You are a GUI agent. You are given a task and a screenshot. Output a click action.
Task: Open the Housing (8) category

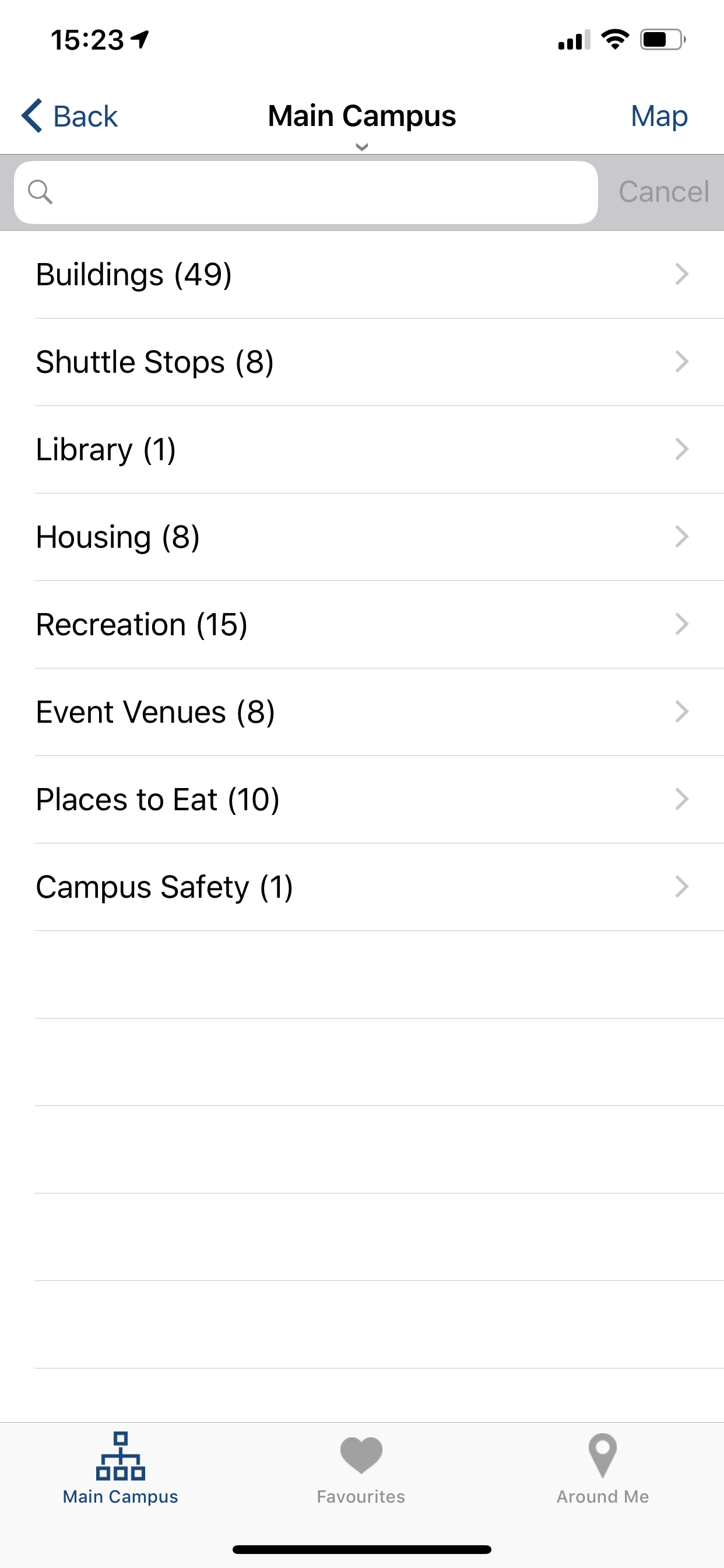pyautogui.click(x=362, y=537)
